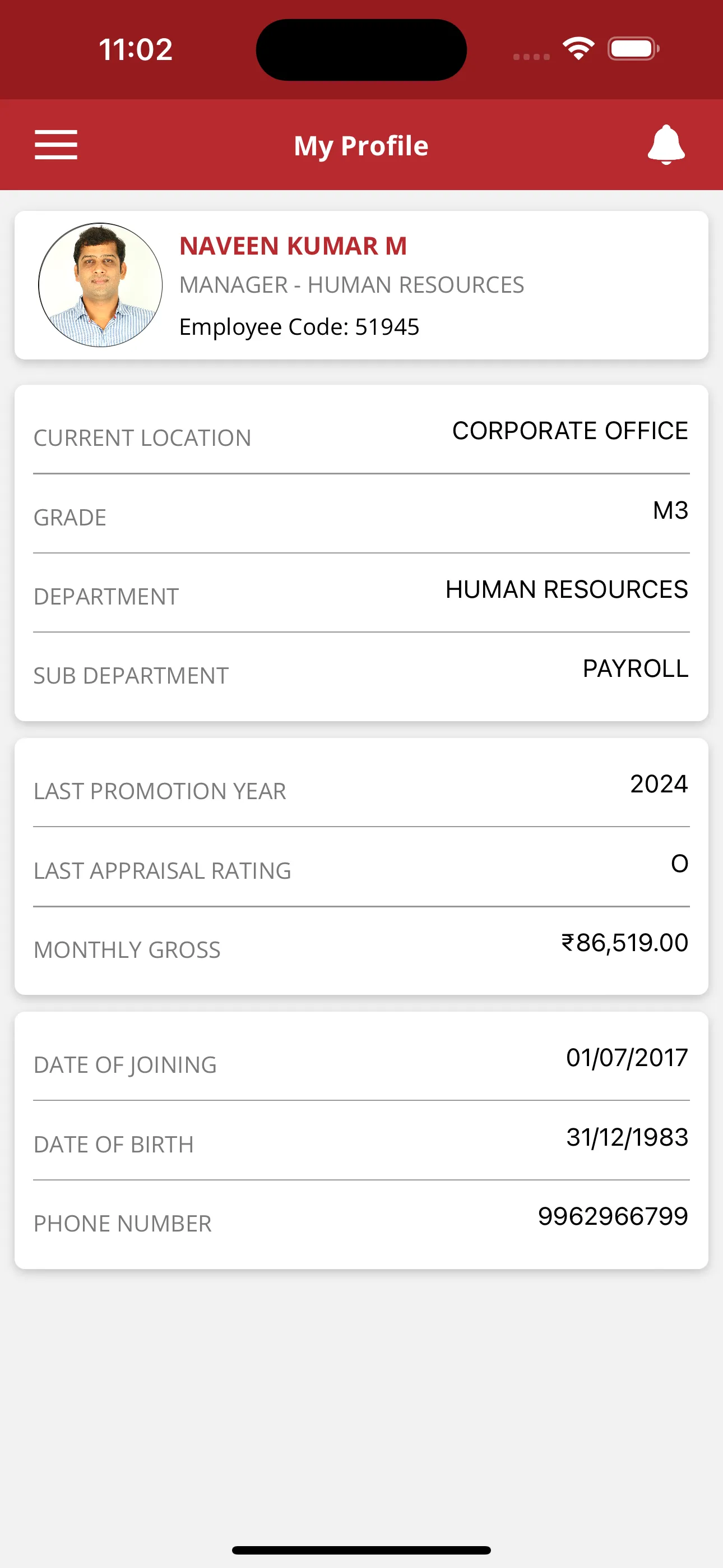Click the battery indicator icon

point(632,50)
